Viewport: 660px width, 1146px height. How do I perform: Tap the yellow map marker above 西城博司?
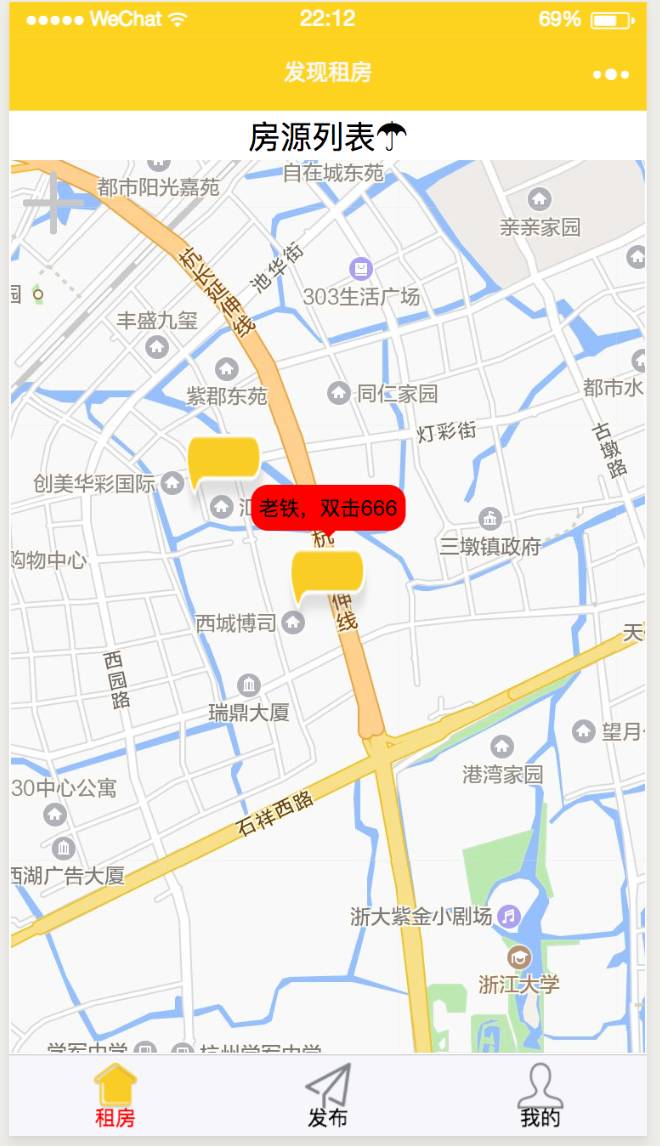point(327,574)
